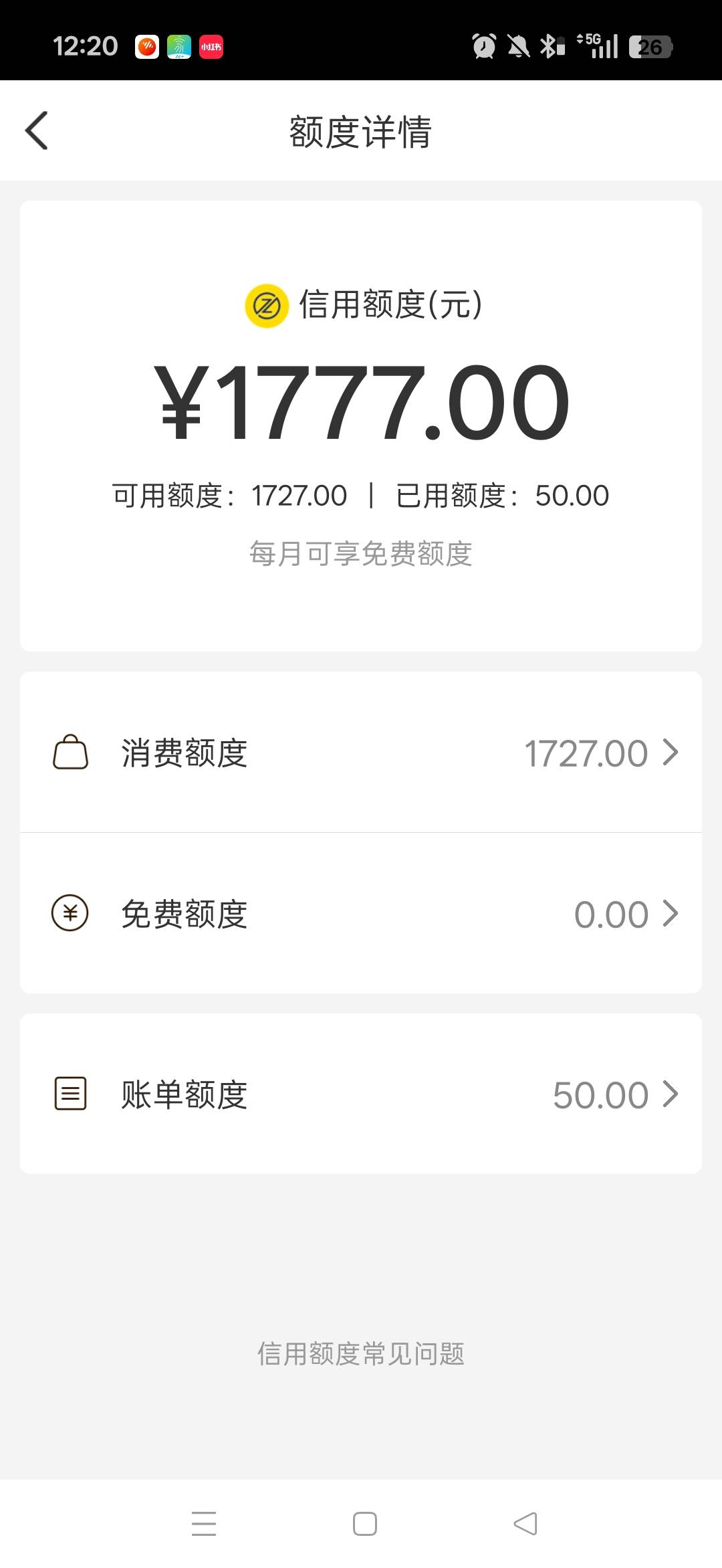Open the 消费额度 row
The width and height of the screenshot is (722, 1568).
(x=361, y=753)
